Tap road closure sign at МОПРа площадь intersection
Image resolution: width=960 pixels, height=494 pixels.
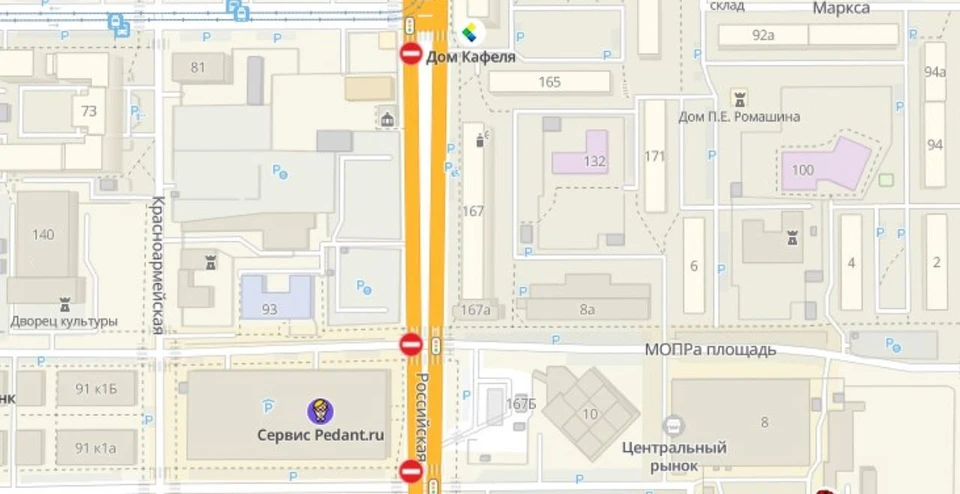[x=411, y=345]
